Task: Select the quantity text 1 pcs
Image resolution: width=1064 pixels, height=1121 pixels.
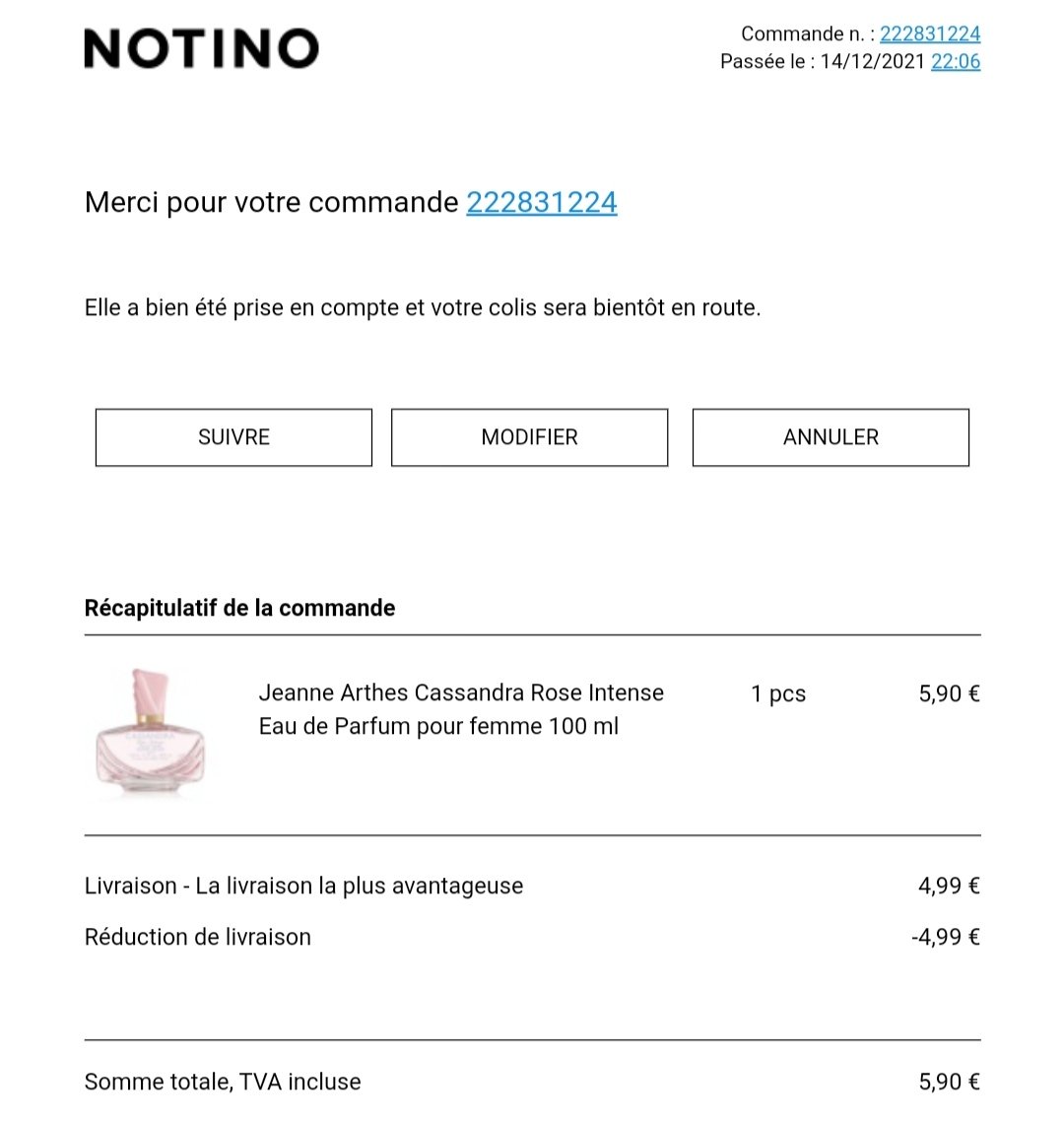Action: [x=778, y=693]
